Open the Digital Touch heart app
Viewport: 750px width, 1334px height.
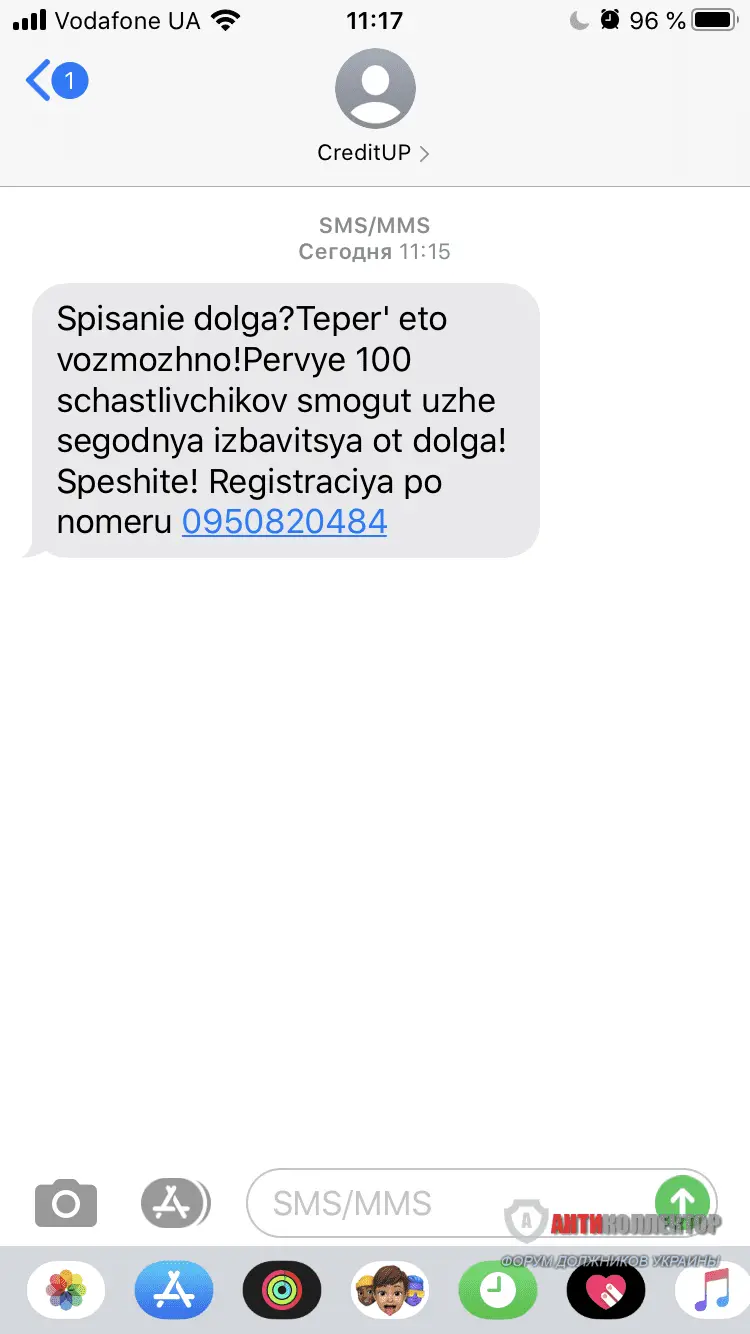click(x=605, y=1290)
